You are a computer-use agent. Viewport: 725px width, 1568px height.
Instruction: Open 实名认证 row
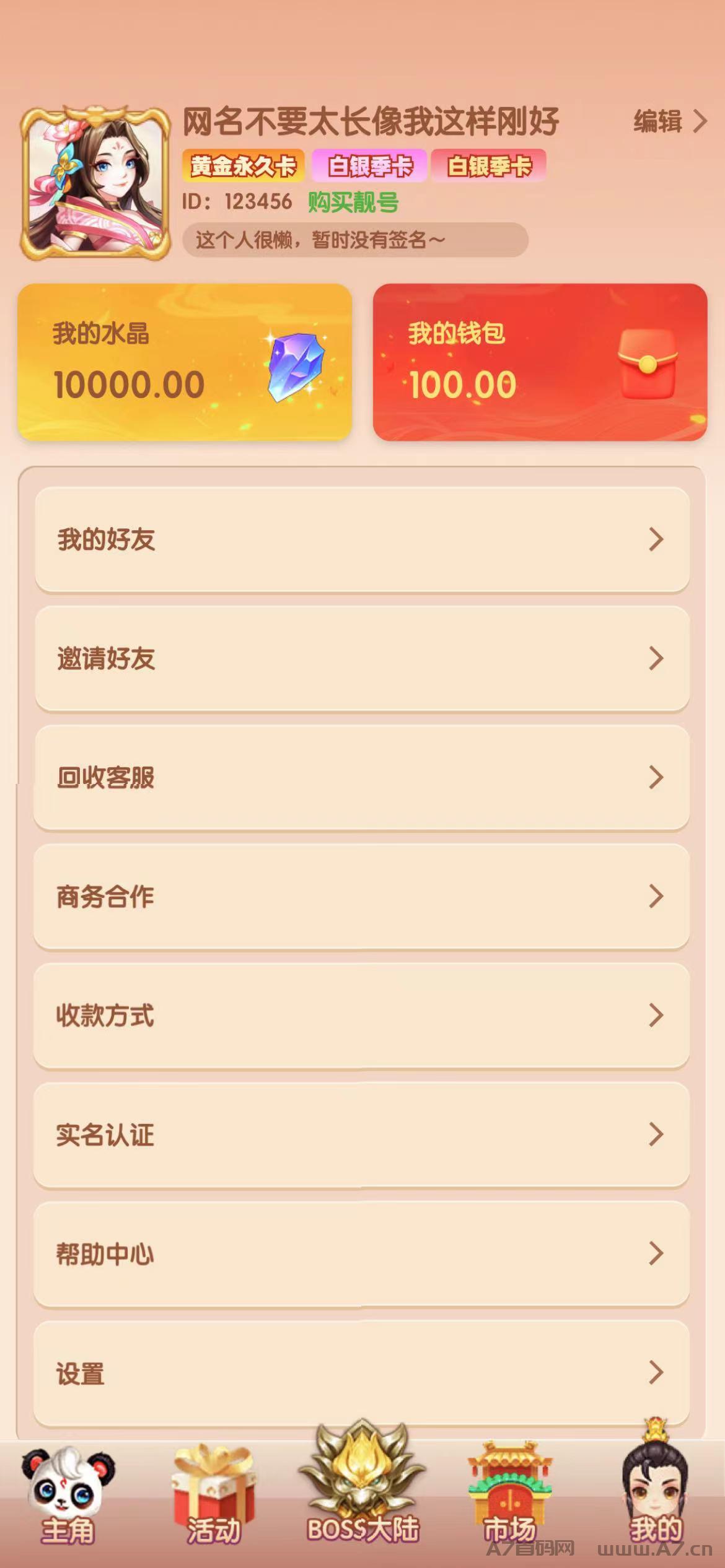(362, 1135)
